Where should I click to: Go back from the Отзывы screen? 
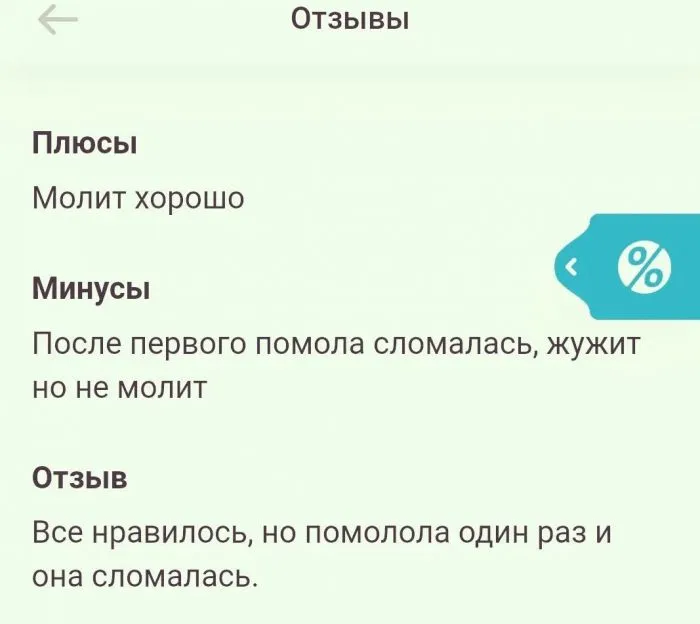pyautogui.click(x=57, y=21)
